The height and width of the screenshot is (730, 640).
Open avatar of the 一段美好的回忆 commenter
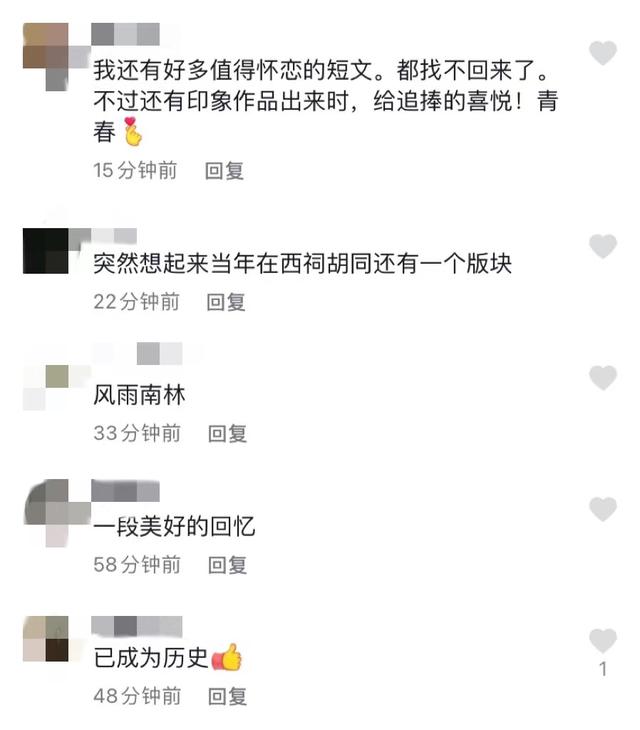[x=45, y=508]
